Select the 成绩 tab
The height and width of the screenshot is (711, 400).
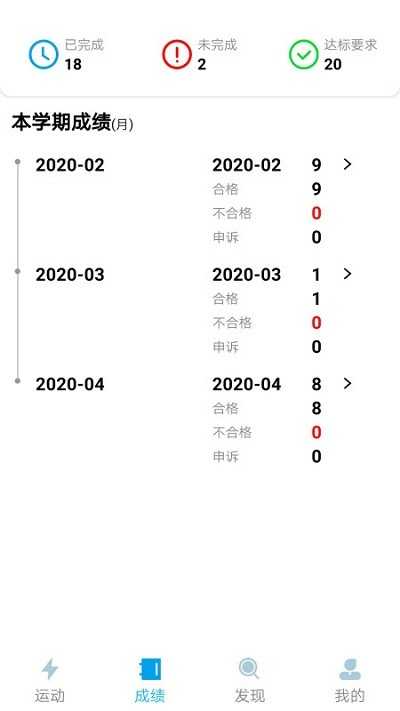(150, 680)
